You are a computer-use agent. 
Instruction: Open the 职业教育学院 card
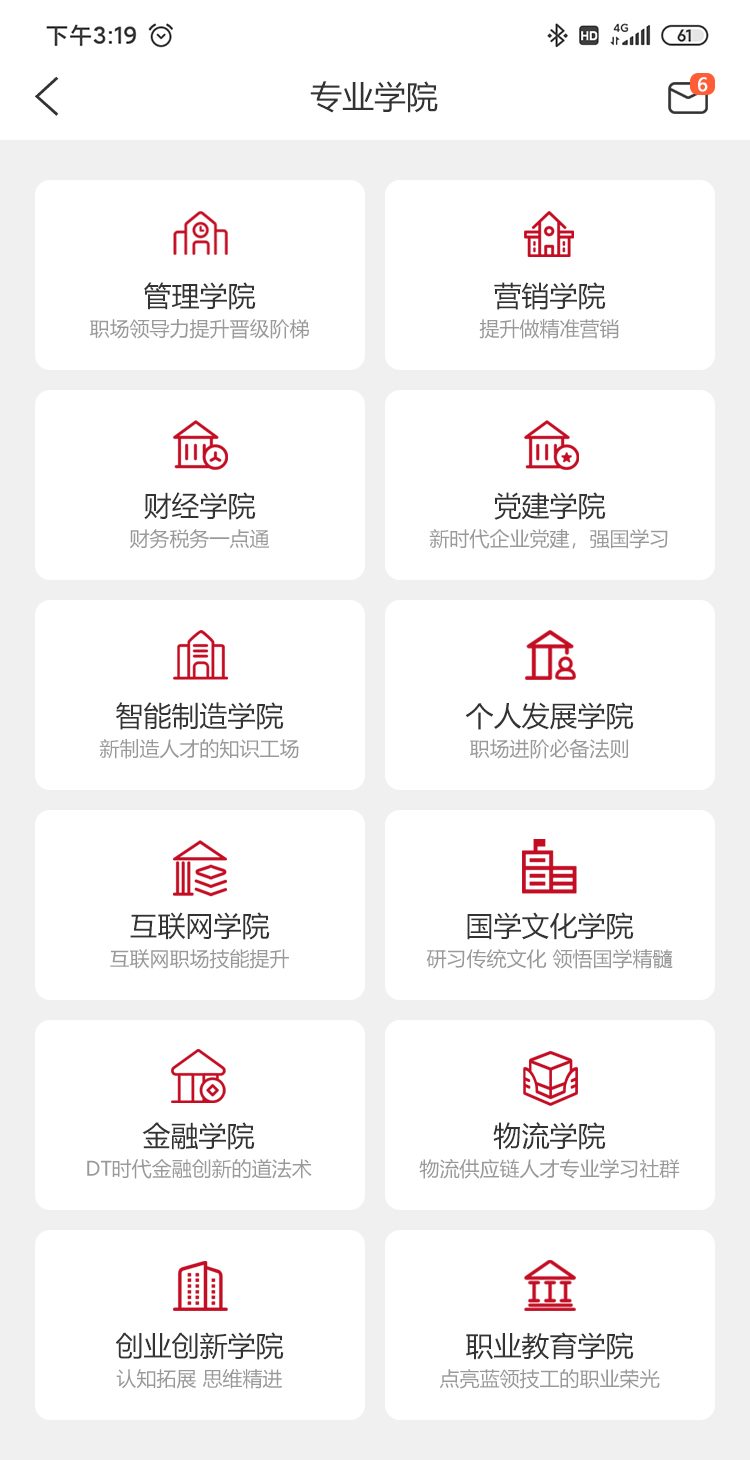[550, 1325]
